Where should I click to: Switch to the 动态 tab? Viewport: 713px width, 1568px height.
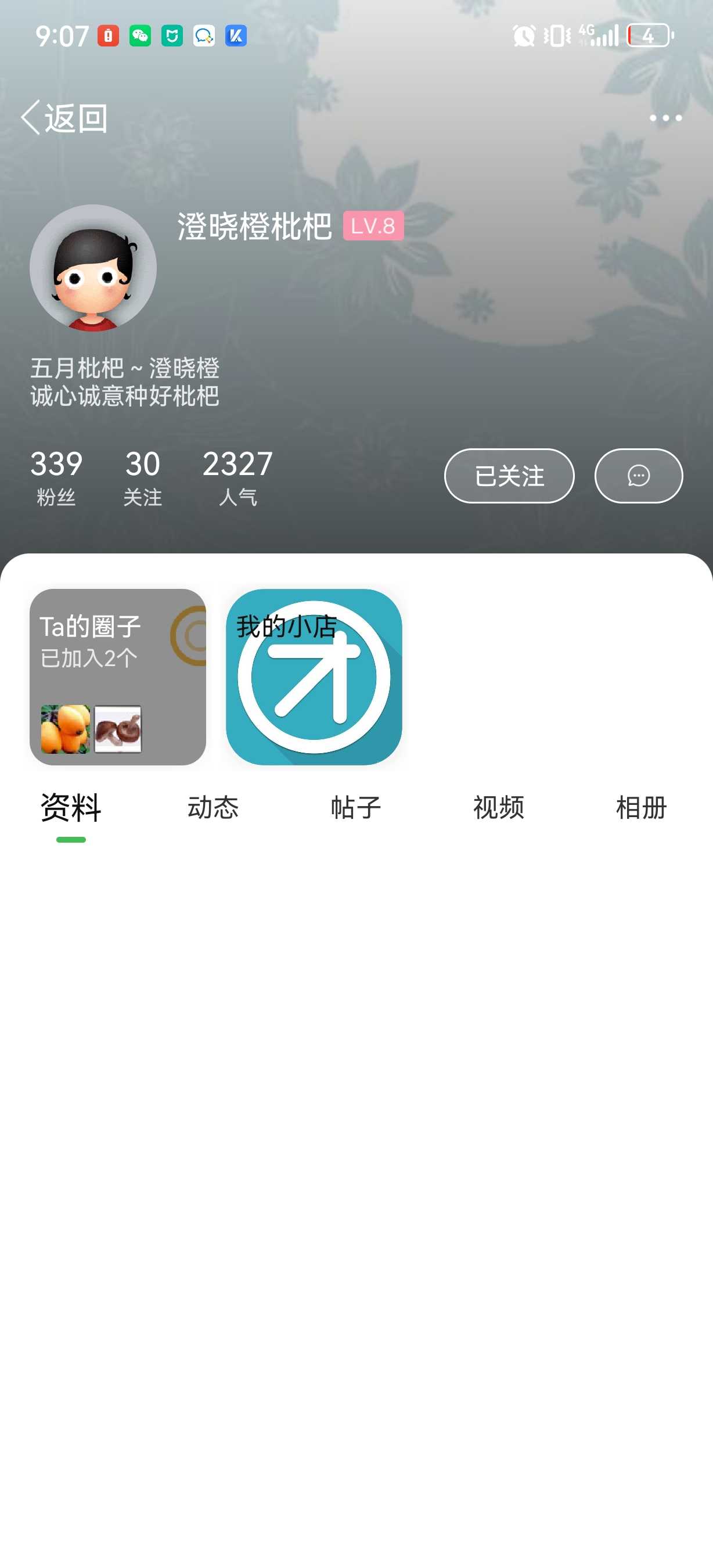(213, 808)
